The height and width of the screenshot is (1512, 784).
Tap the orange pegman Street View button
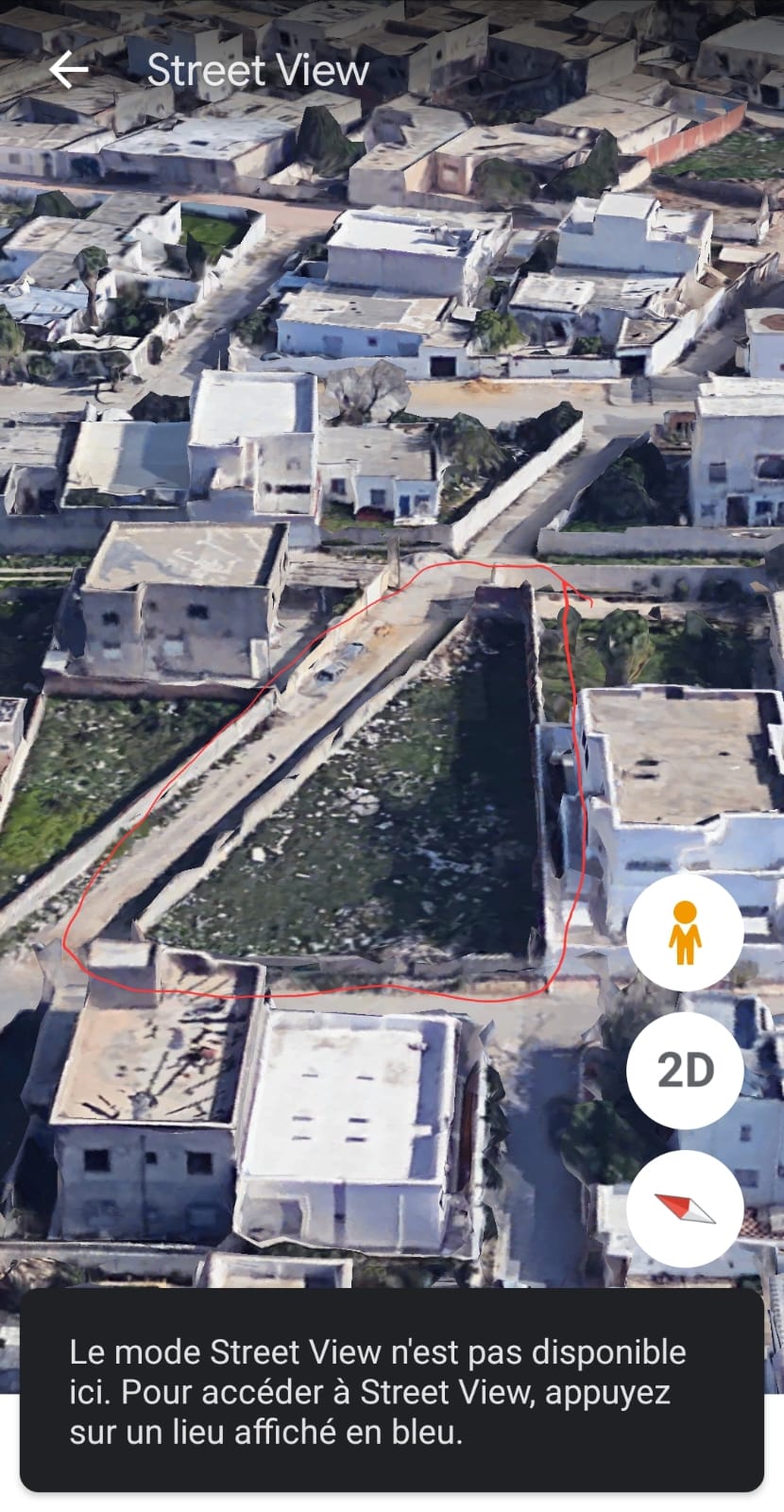pyautogui.click(x=685, y=933)
